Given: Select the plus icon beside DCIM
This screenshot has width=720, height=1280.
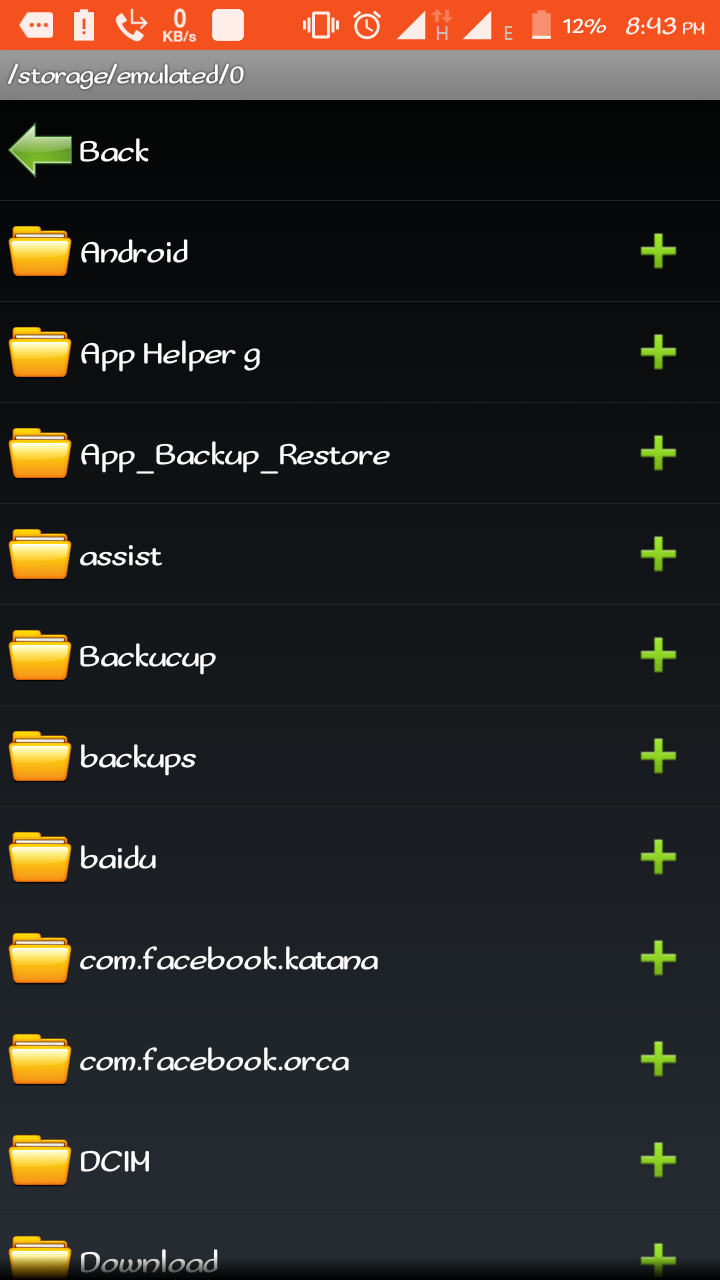Looking at the screenshot, I should pyautogui.click(x=658, y=1160).
